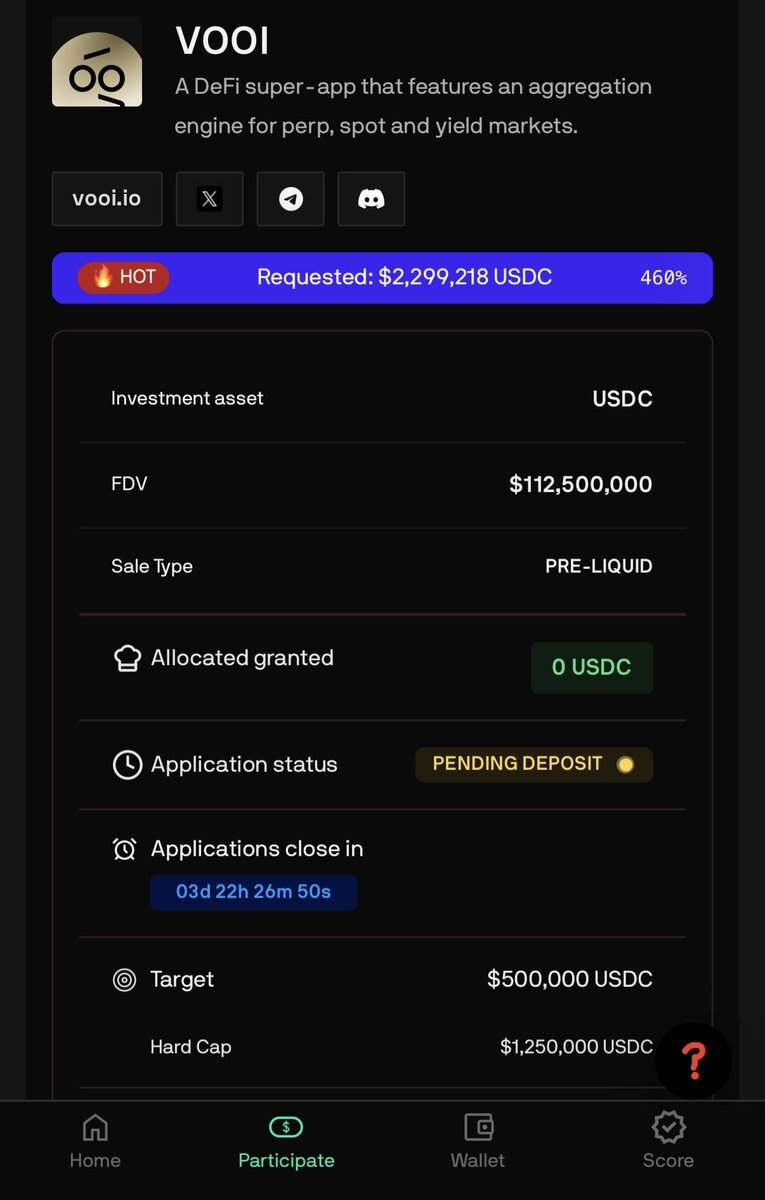This screenshot has height=1200, width=765.
Task: Open VOOI's Telegram channel
Action: point(290,198)
